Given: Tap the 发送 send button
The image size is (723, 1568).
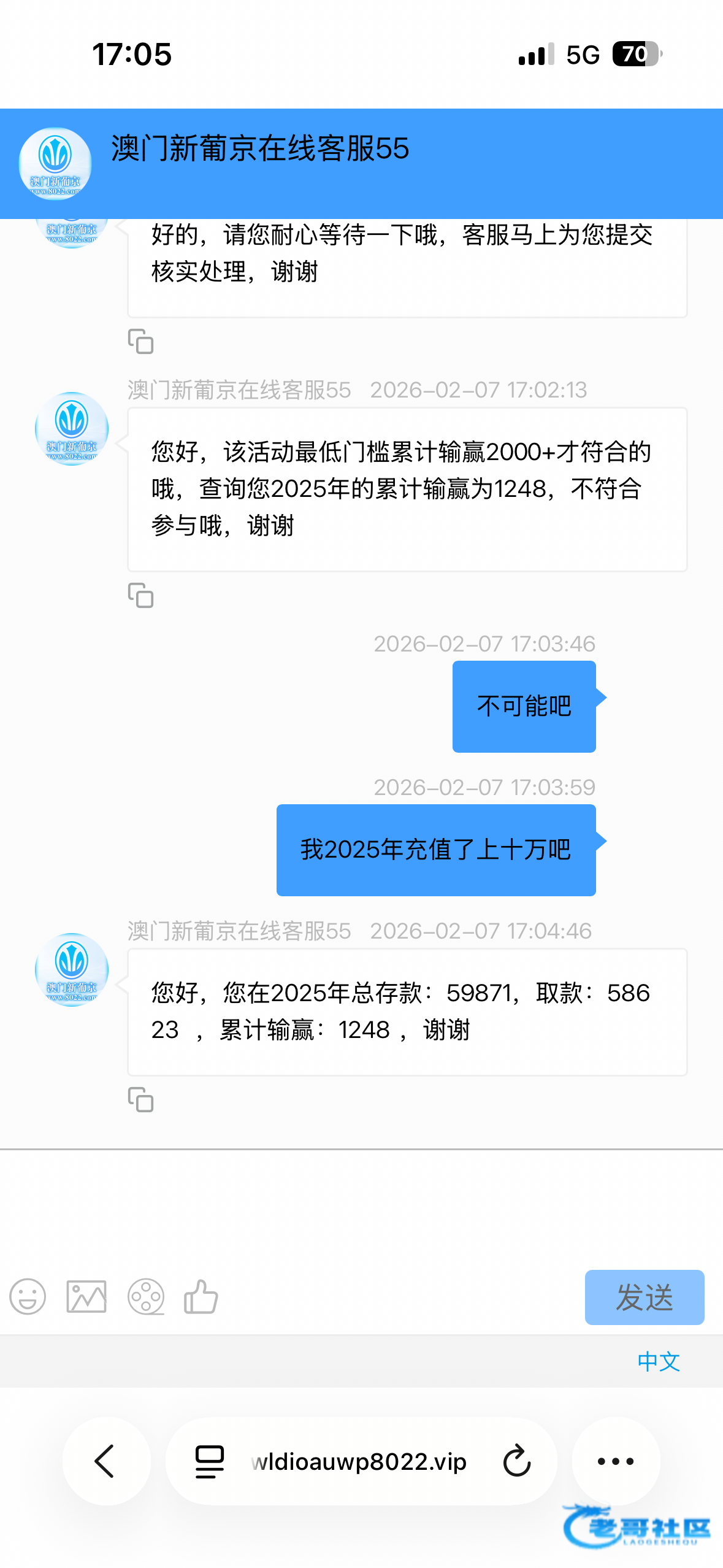Looking at the screenshot, I should (x=644, y=1297).
